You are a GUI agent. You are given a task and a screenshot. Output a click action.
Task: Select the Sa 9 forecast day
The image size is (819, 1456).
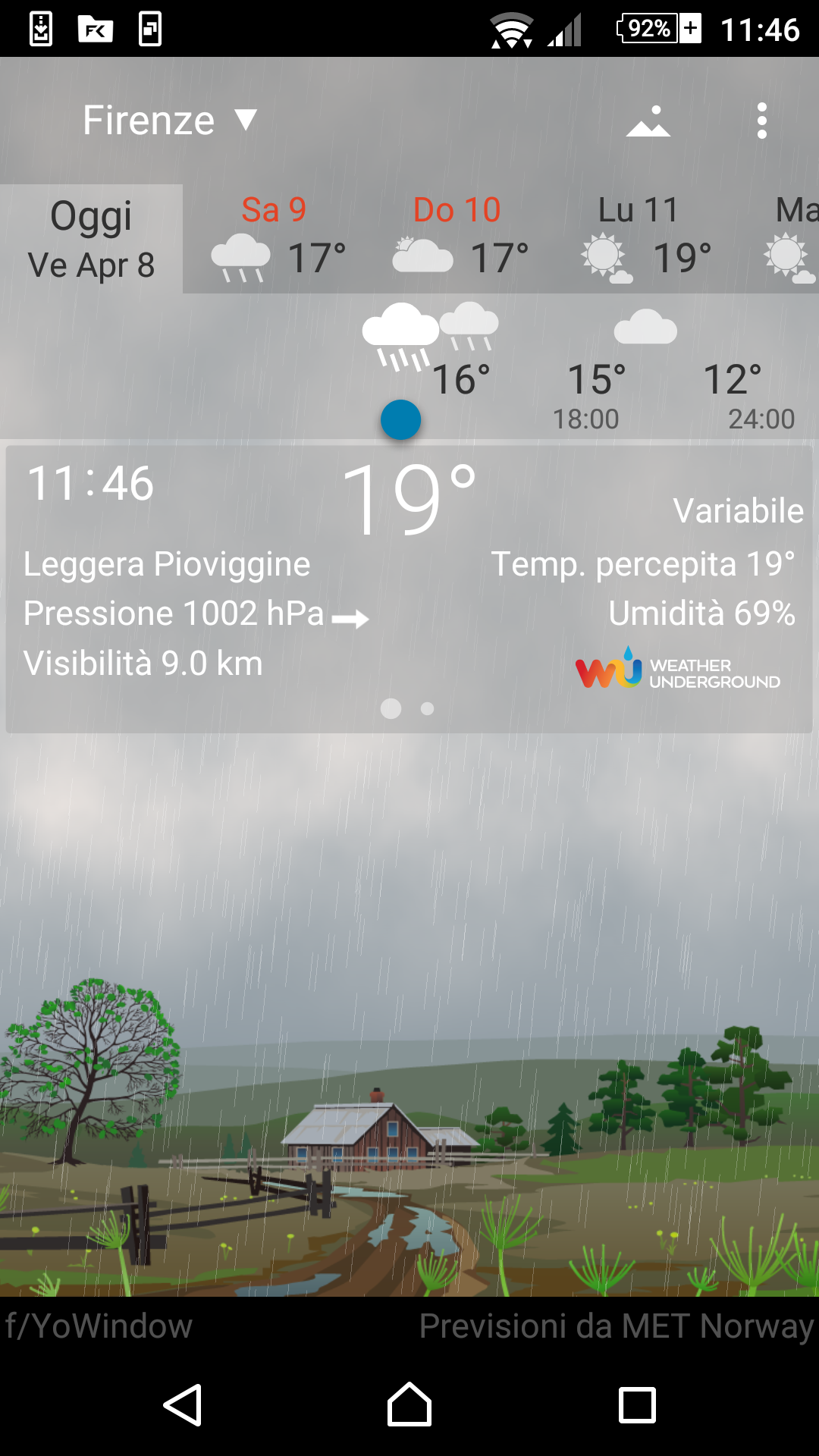pos(275,240)
